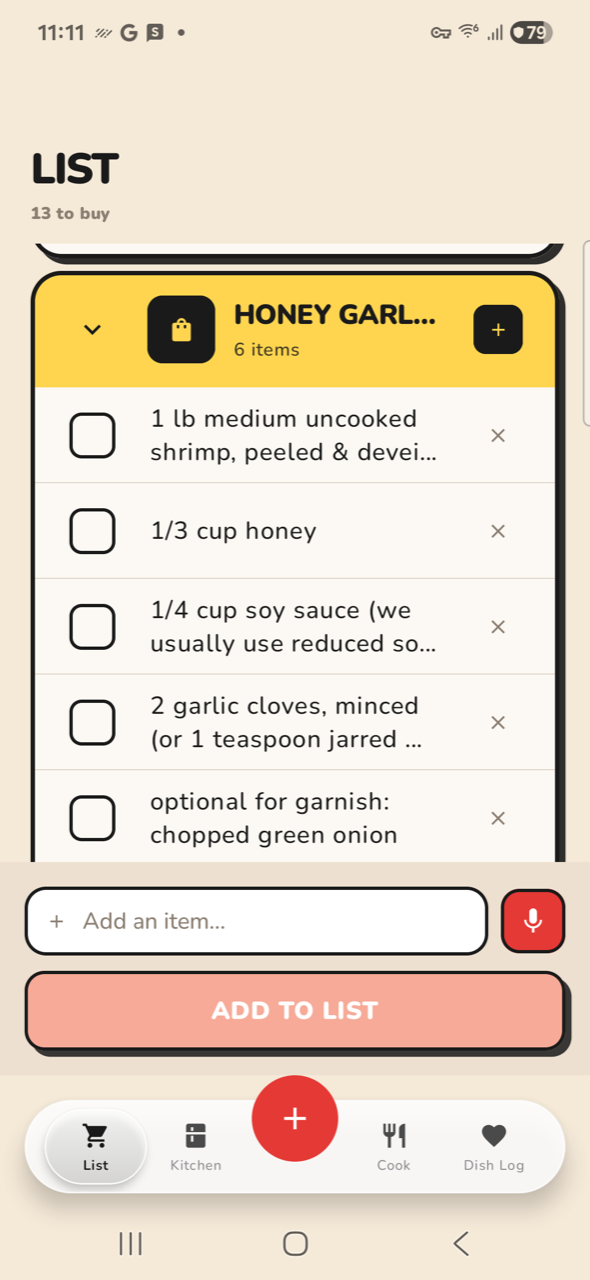Add an item to the Honey Garl... group
This screenshot has width=590, height=1280.
(498, 329)
